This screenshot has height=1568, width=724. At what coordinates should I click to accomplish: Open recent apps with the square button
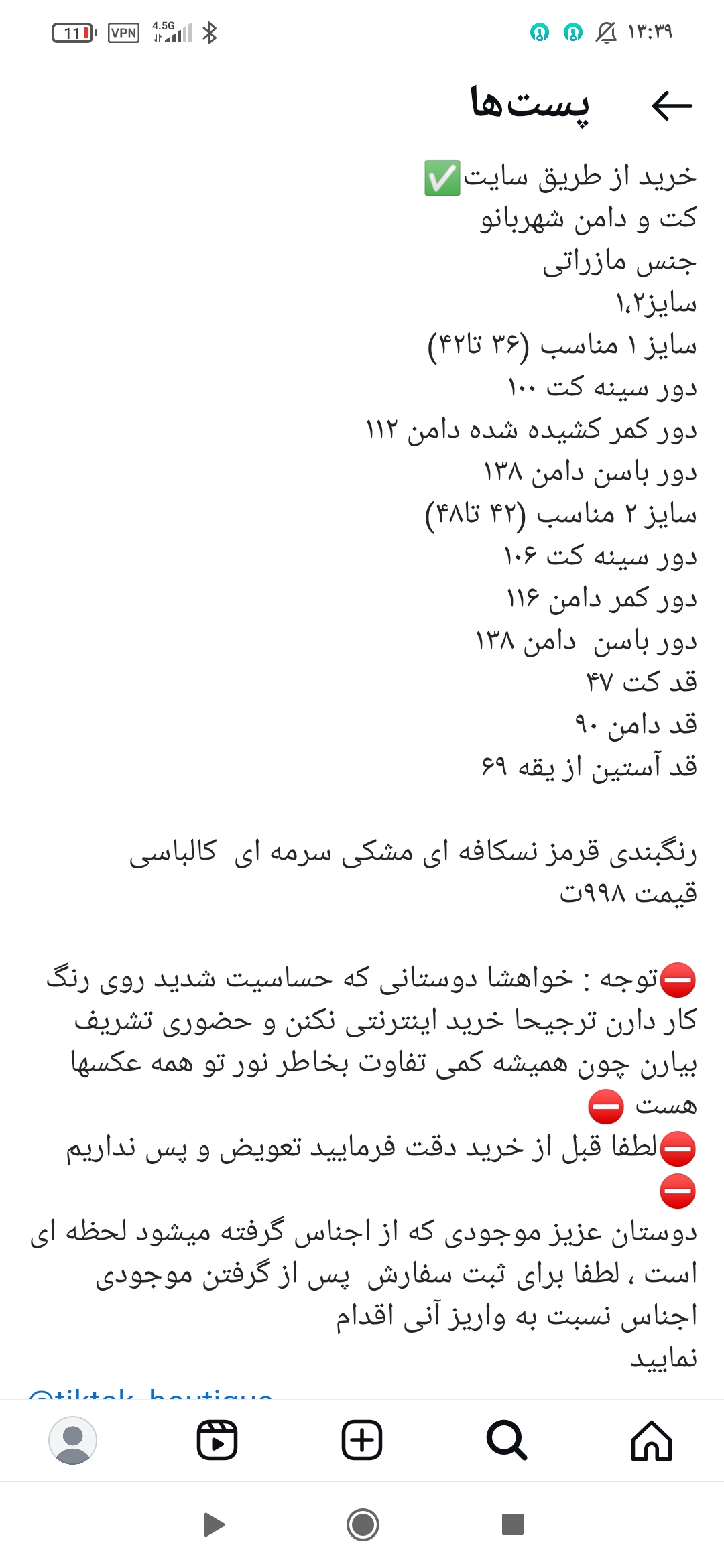point(513,1524)
